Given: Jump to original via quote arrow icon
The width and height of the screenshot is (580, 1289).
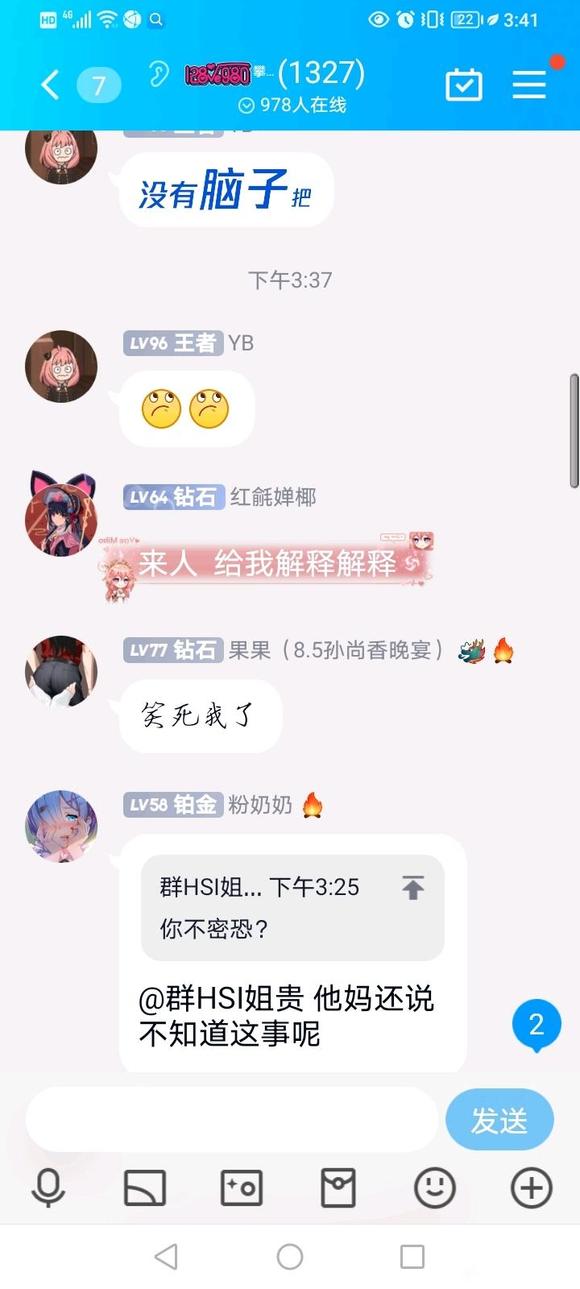Looking at the screenshot, I should pos(413,887).
